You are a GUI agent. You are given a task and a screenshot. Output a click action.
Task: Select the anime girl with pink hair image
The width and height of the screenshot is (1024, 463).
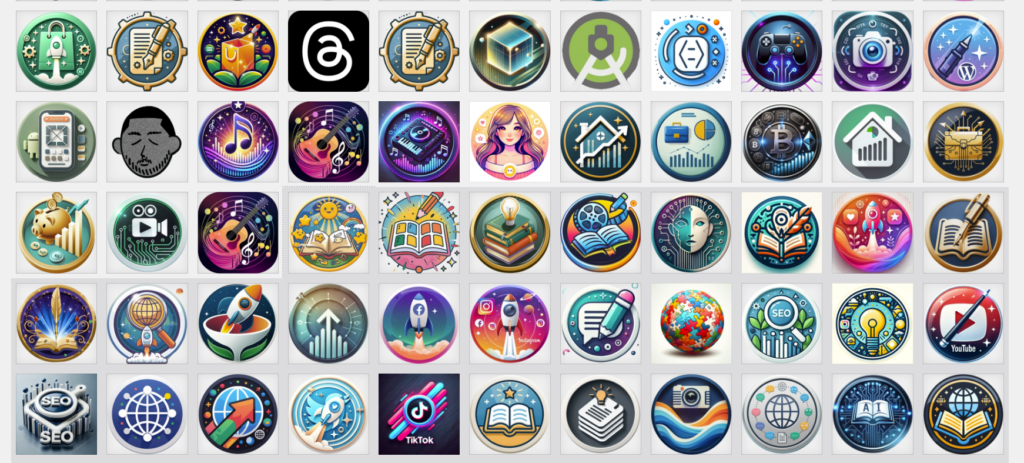[x=509, y=141]
